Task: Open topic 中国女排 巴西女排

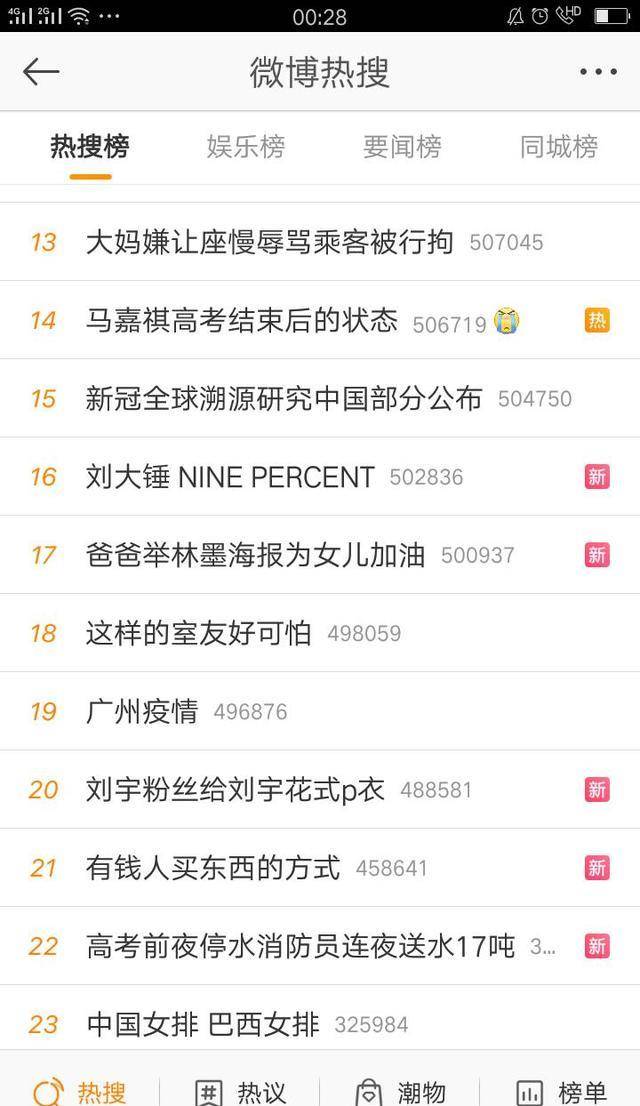Action: click(202, 1024)
